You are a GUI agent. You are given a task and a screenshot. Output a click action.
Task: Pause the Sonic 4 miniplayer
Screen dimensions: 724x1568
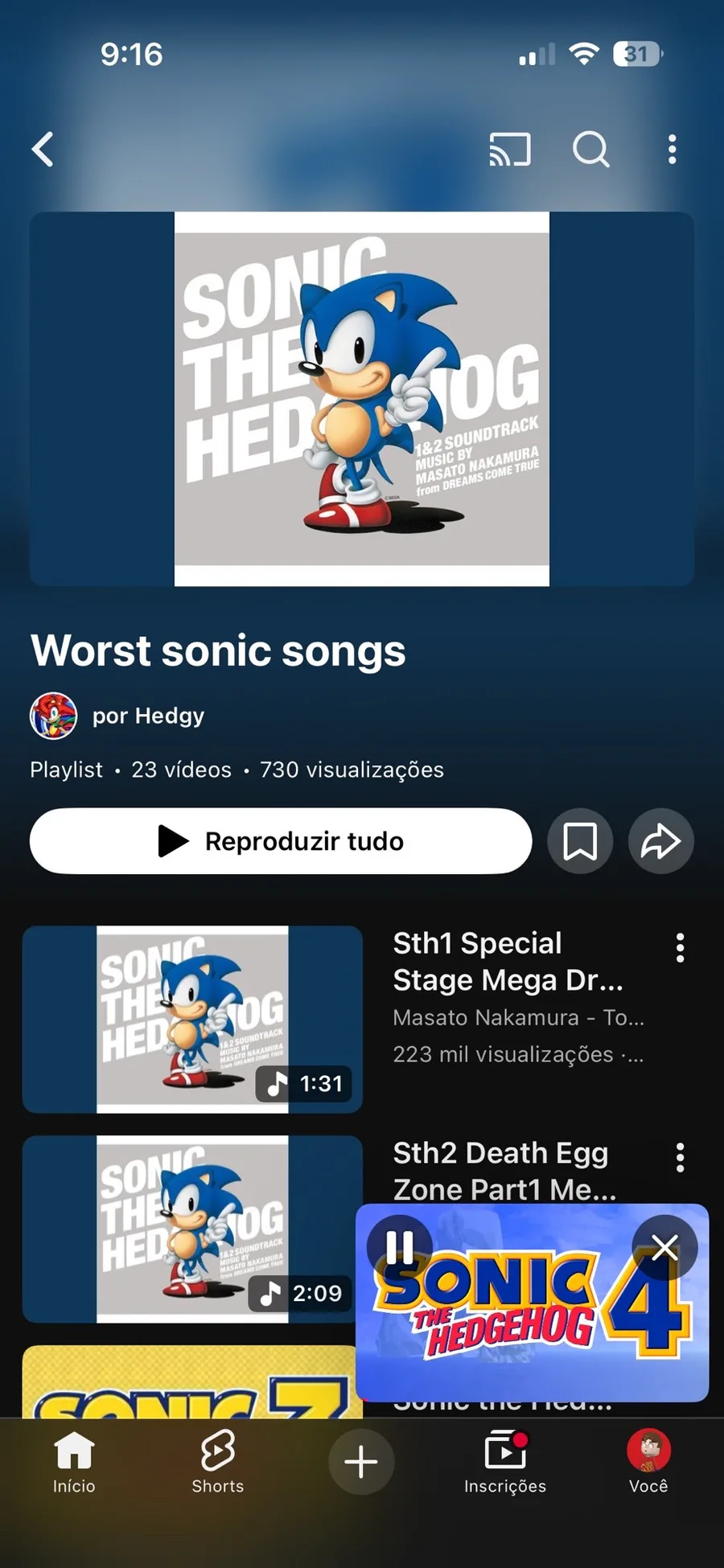coord(400,1248)
